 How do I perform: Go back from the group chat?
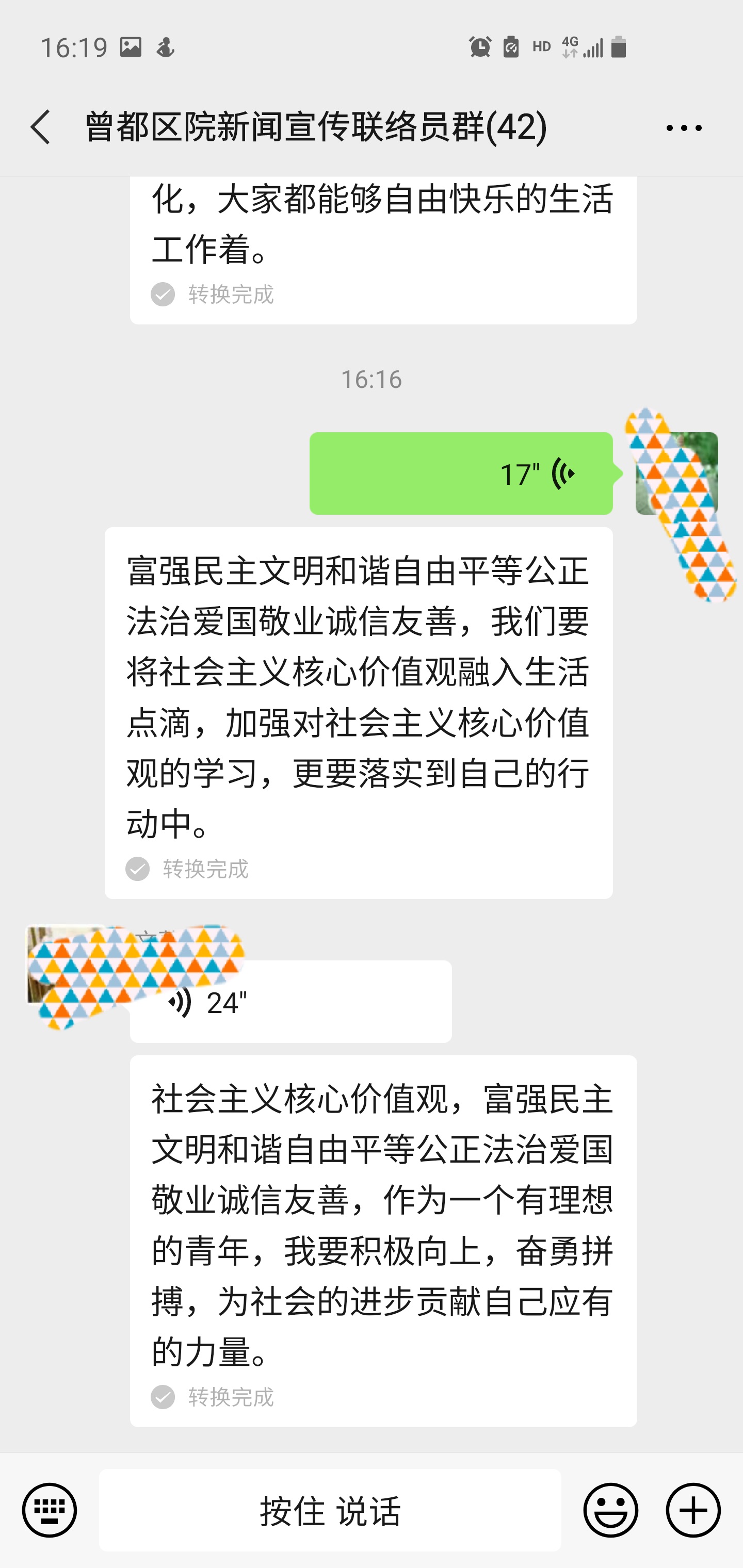click(40, 127)
